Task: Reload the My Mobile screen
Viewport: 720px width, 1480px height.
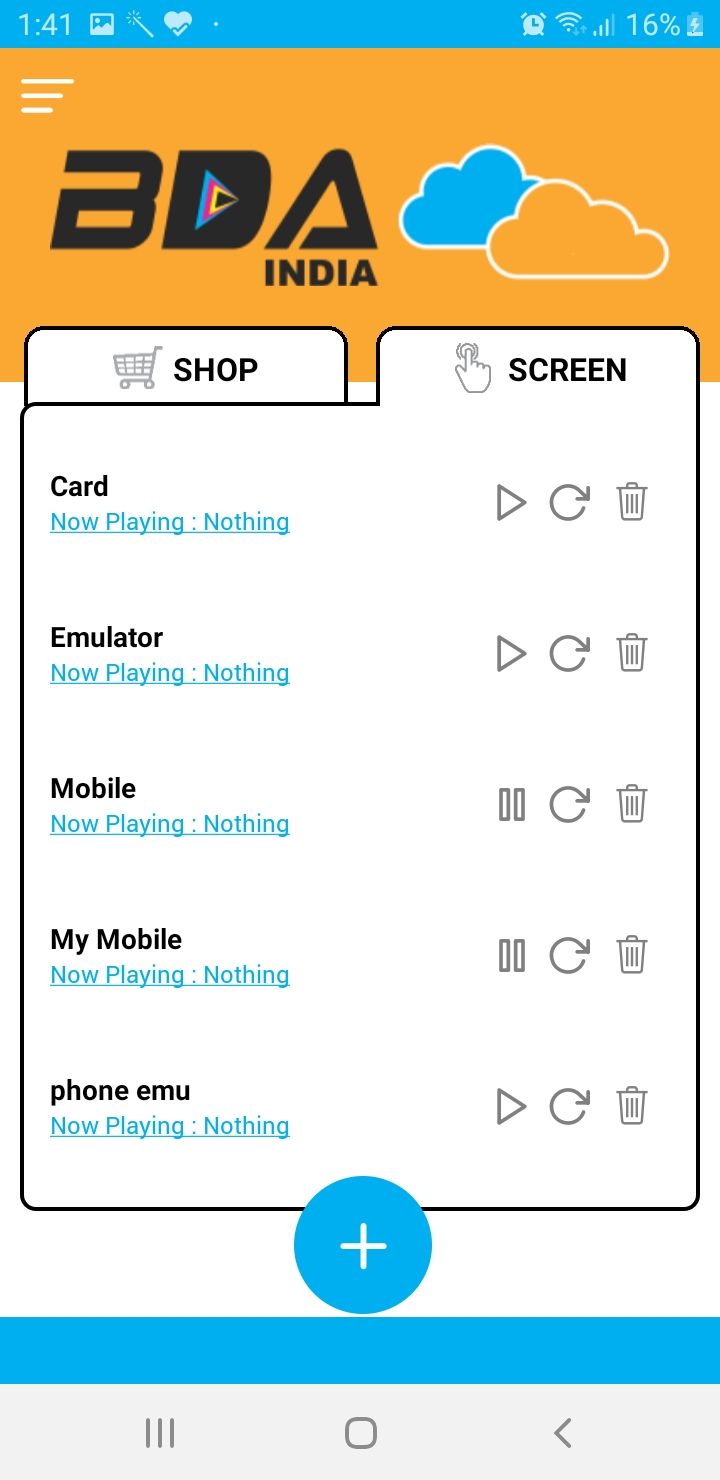Action: 569,955
